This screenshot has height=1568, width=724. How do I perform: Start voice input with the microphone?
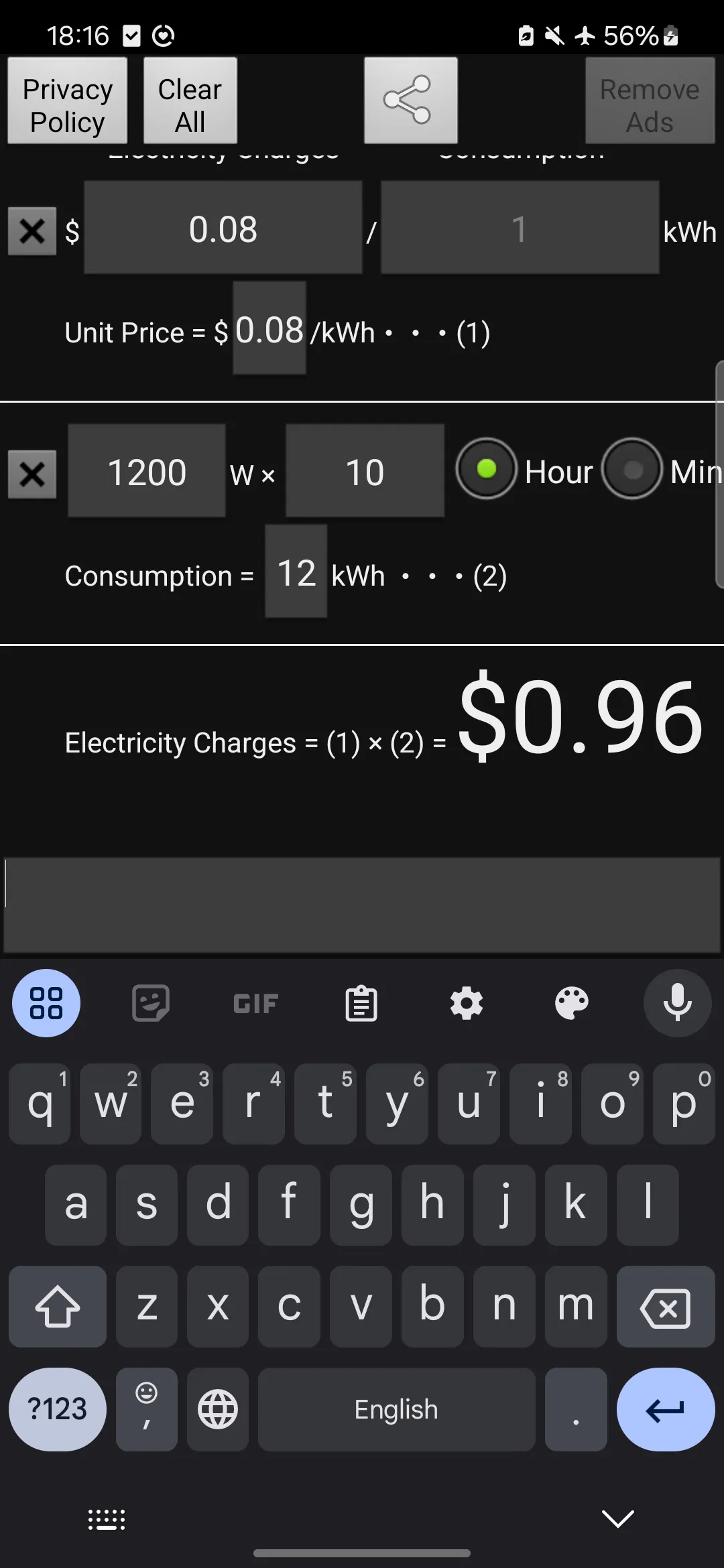677,1003
